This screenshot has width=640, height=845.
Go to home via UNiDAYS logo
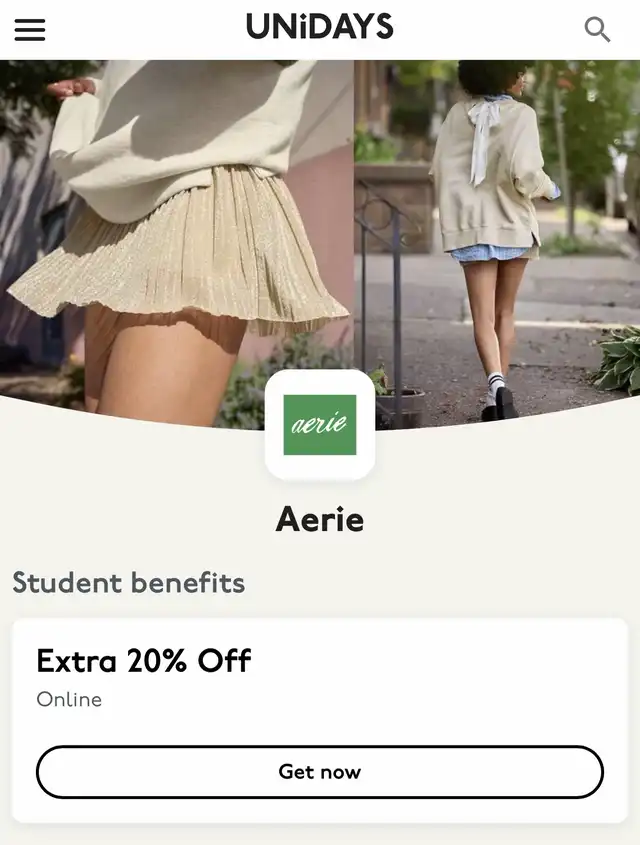[320, 26]
